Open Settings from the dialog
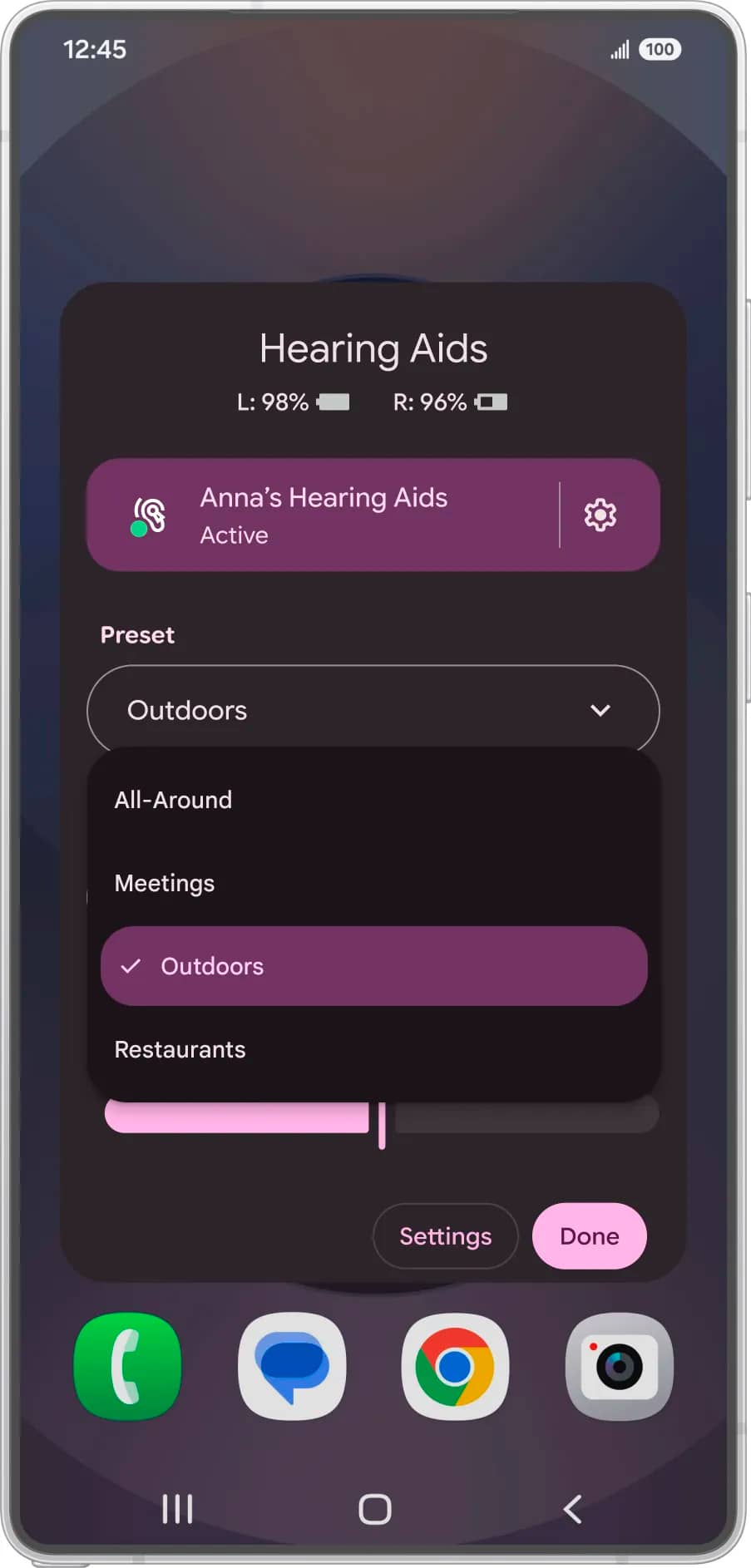Screen dimensions: 751x1568 tap(445, 1236)
